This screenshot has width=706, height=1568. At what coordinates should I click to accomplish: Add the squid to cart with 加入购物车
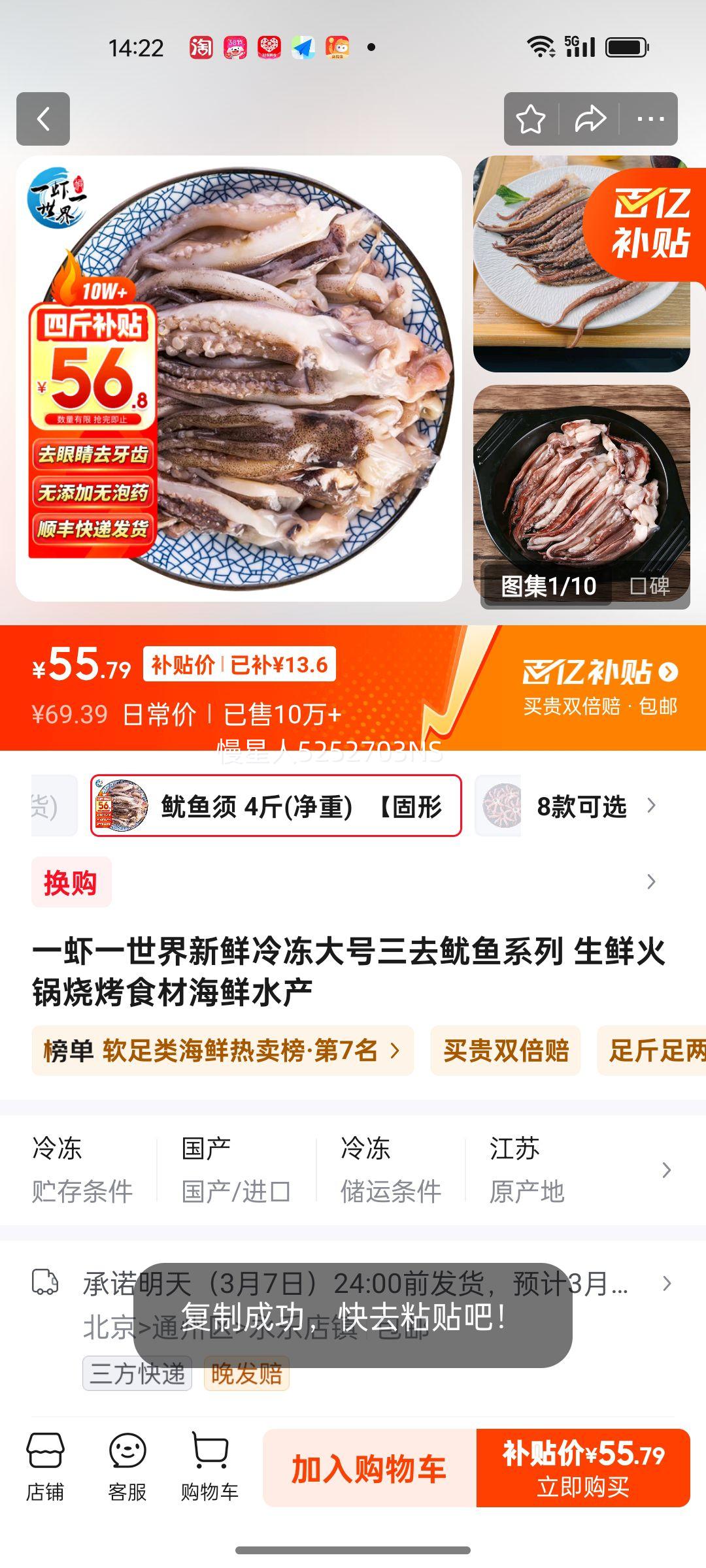(369, 1469)
